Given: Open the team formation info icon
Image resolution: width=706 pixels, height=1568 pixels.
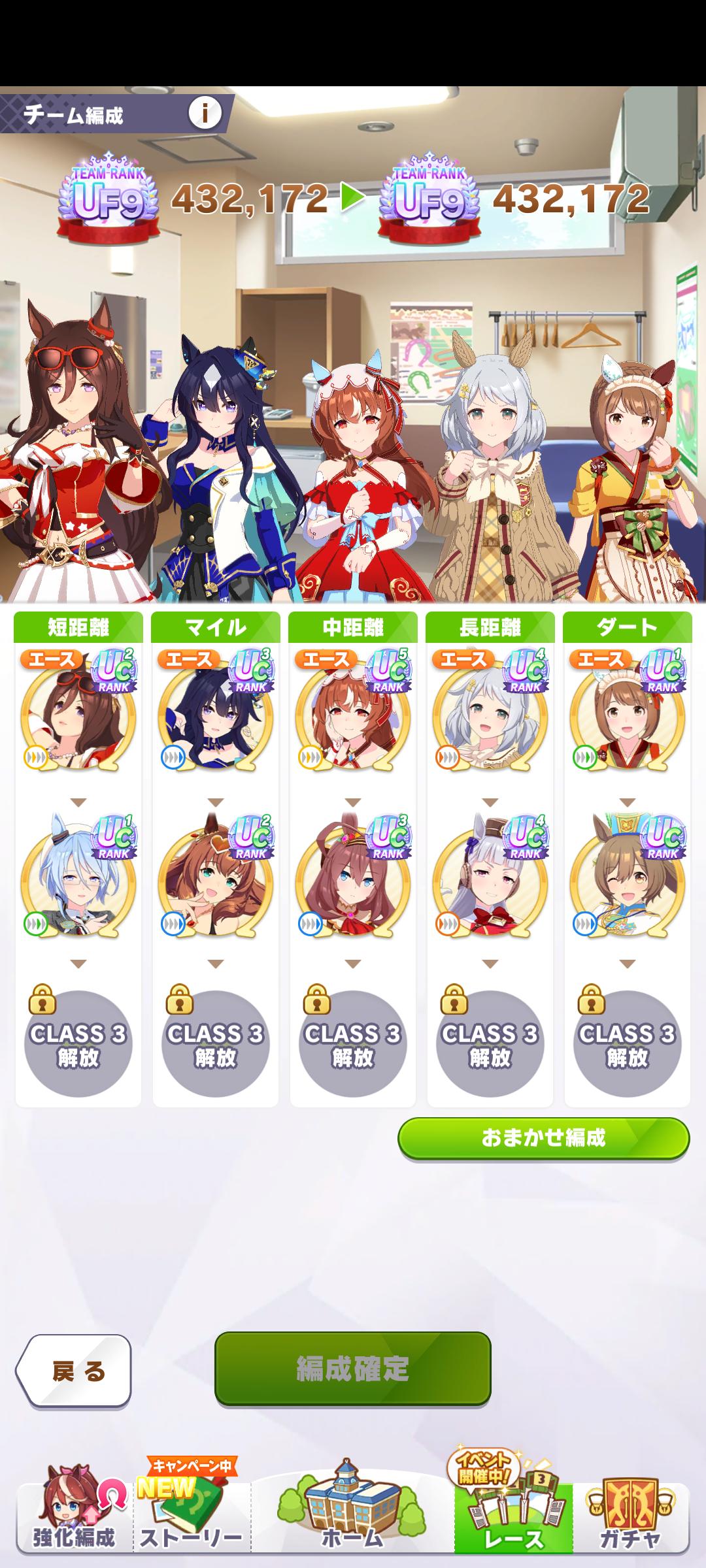Looking at the screenshot, I should [205, 114].
